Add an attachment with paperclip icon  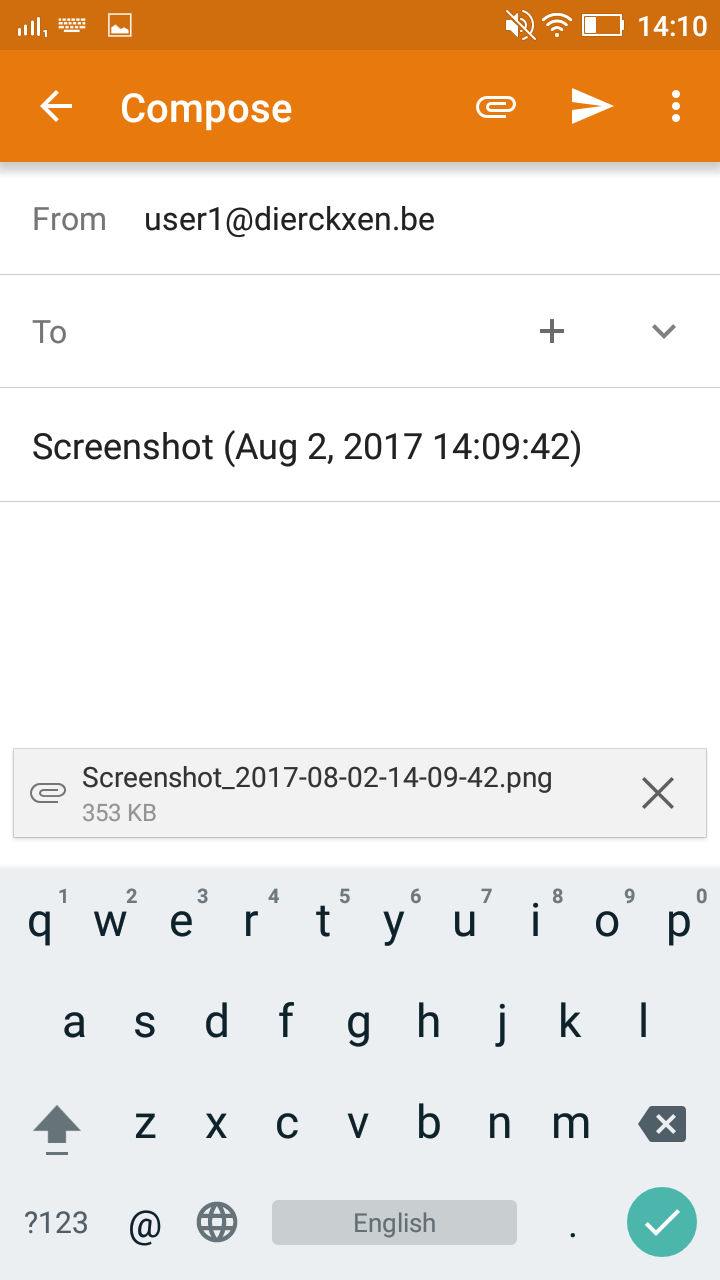point(496,107)
